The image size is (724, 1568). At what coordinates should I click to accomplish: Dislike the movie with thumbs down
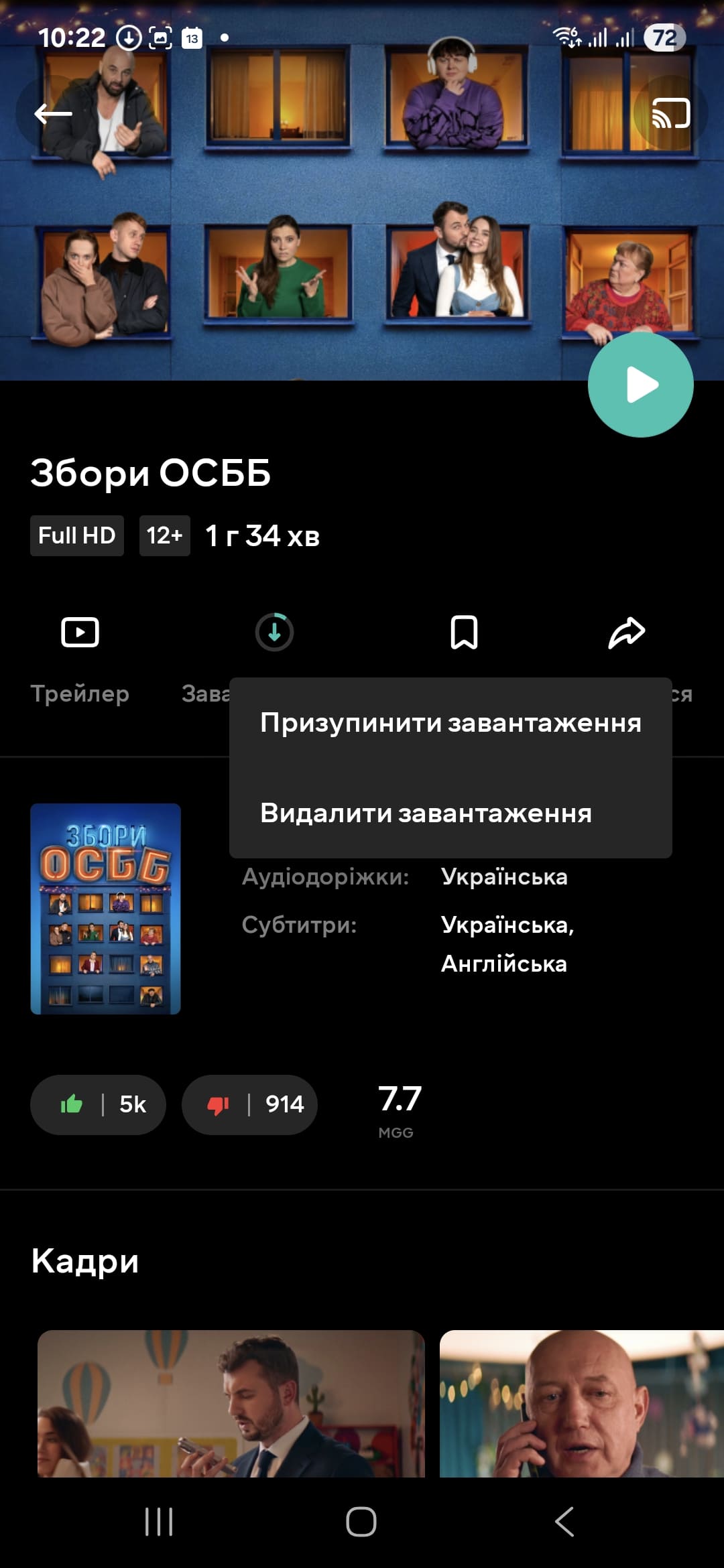click(x=249, y=1104)
